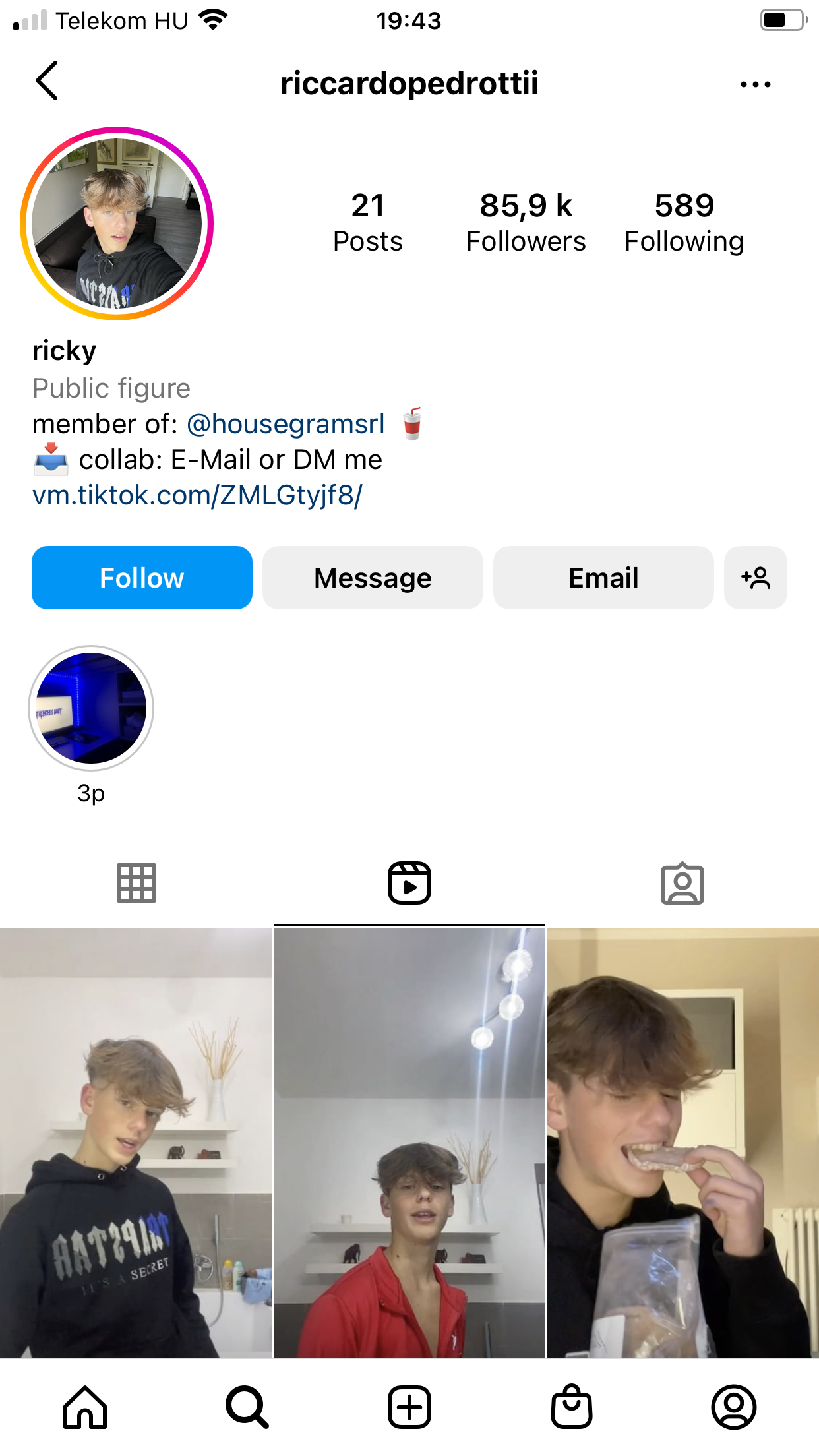Image resolution: width=819 pixels, height=1456 pixels.
Task: Show the 85,9 k followers list
Action: coord(526,223)
